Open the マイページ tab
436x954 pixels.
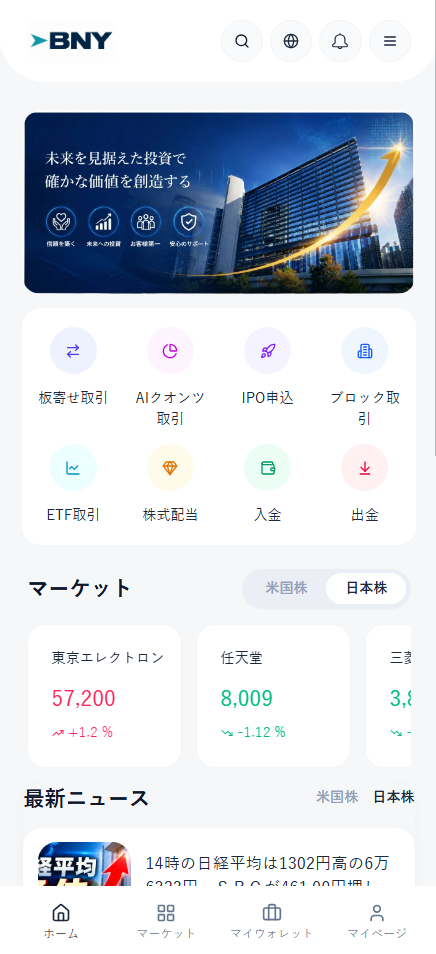tap(377, 921)
